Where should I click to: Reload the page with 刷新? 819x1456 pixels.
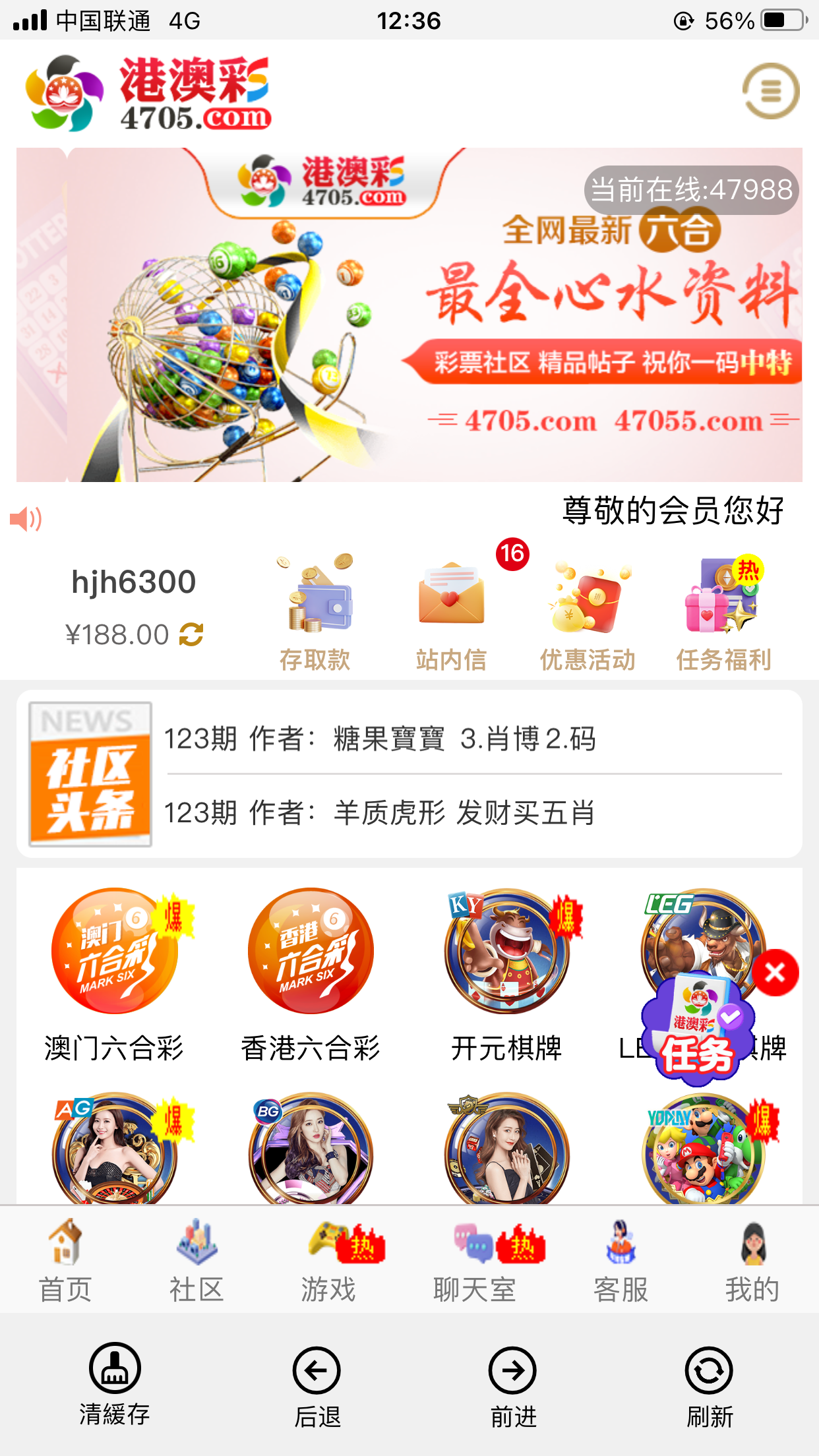coord(710,1385)
